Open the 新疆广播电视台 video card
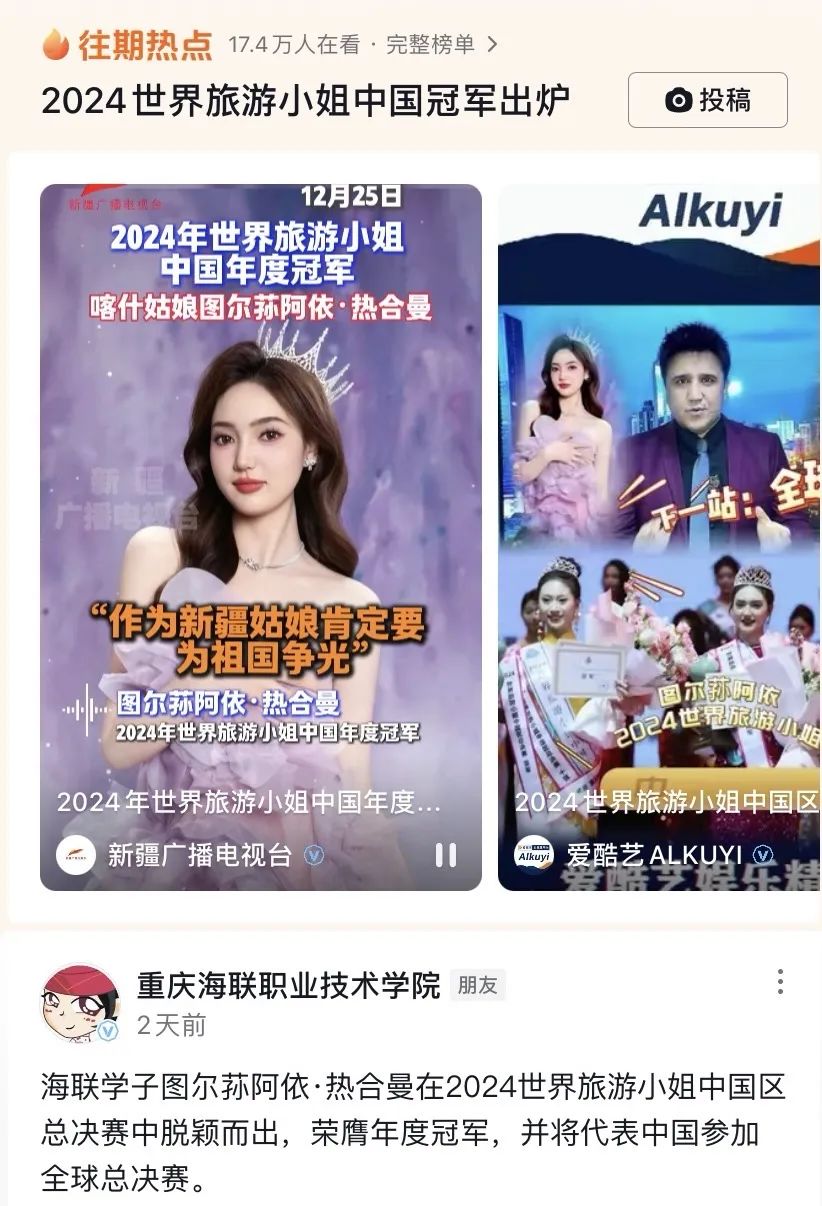The image size is (822, 1206). pyautogui.click(x=260, y=500)
